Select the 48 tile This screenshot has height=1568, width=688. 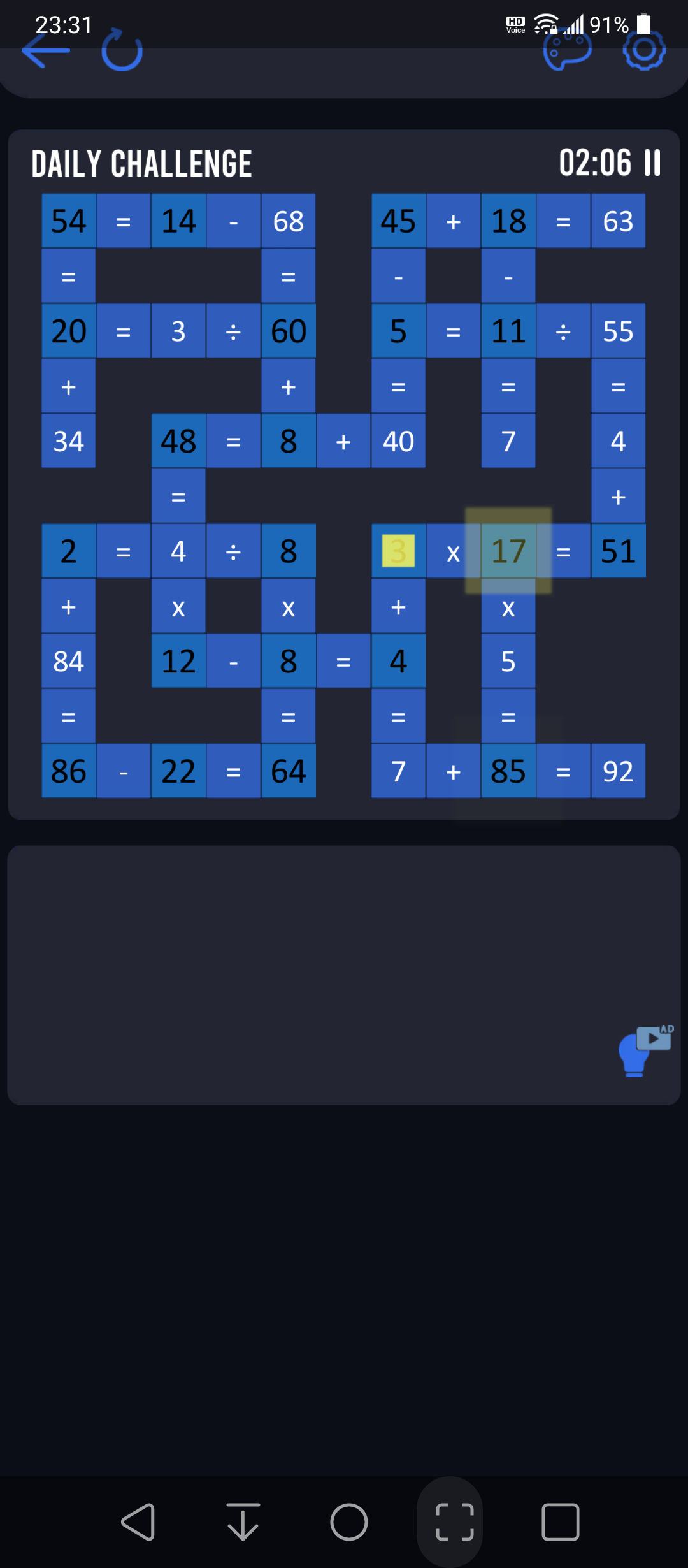(178, 441)
